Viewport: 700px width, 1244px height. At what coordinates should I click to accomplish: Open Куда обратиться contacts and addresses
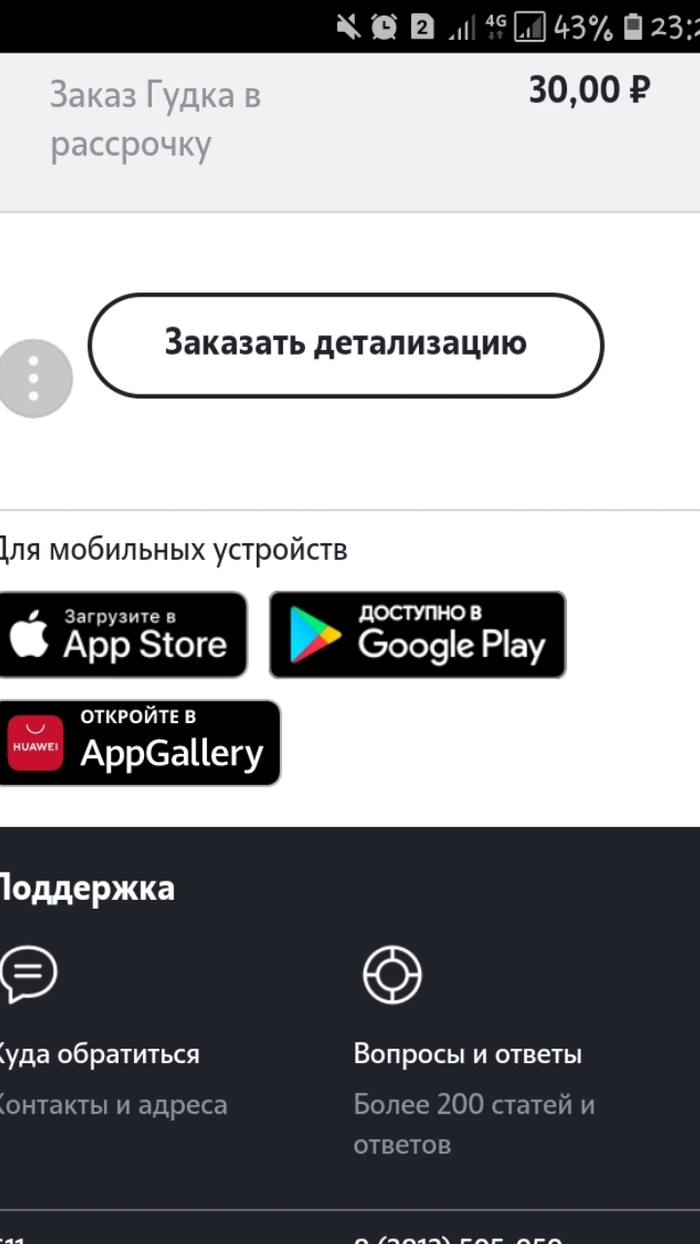click(100, 1054)
